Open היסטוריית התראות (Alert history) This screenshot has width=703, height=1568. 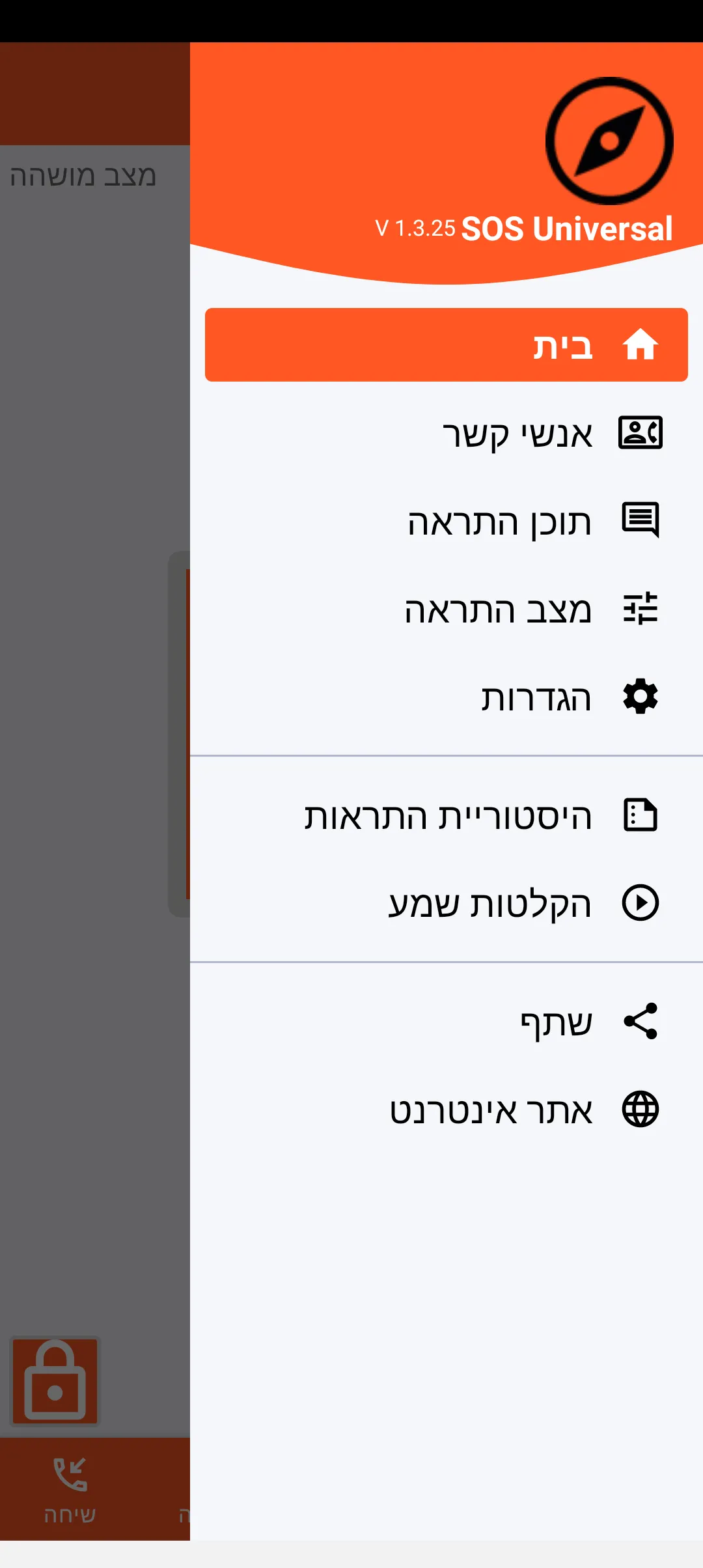coord(447,815)
